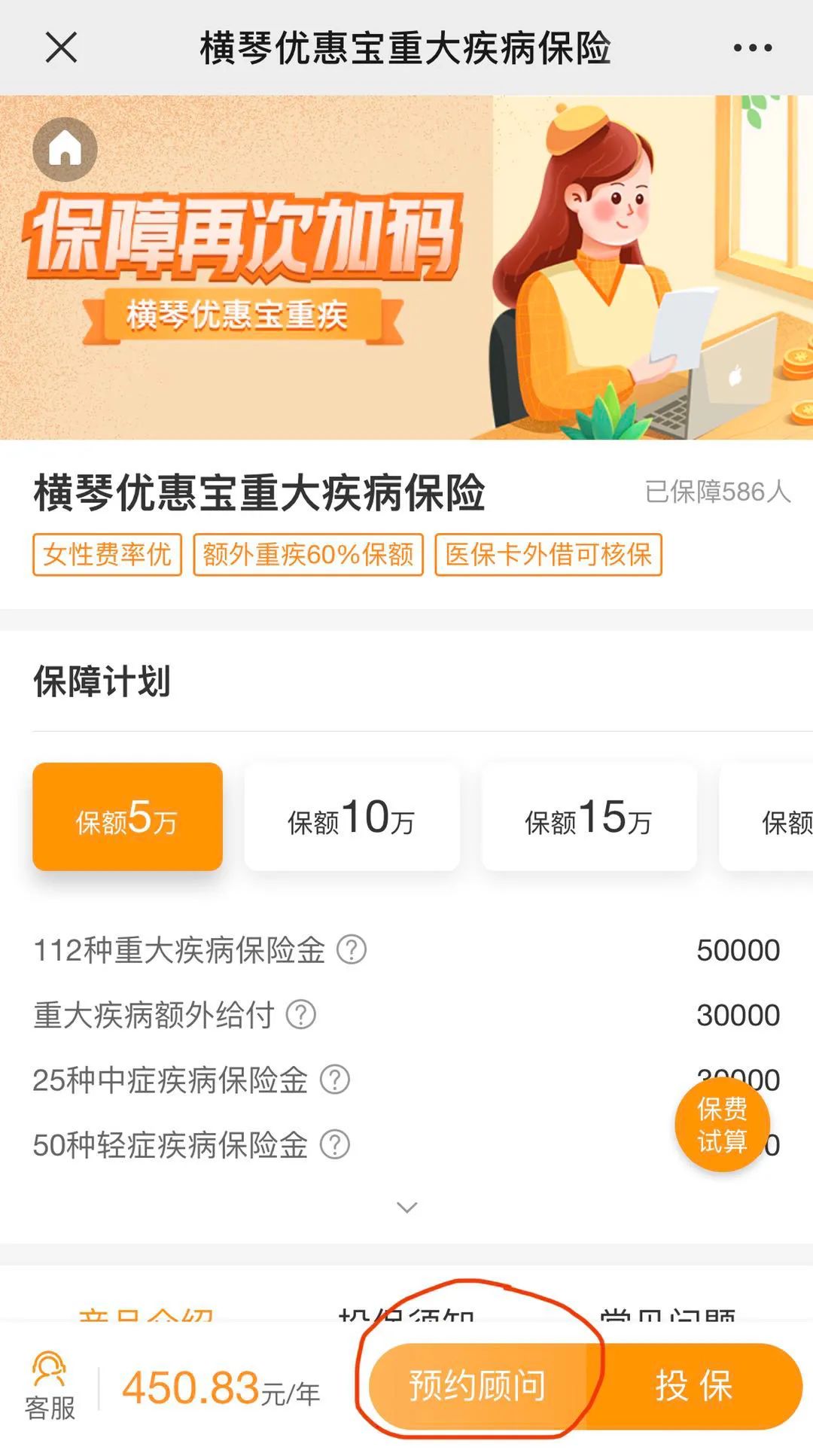
Task: Show help for 25种中症疾病保险金
Action: 334,1080
